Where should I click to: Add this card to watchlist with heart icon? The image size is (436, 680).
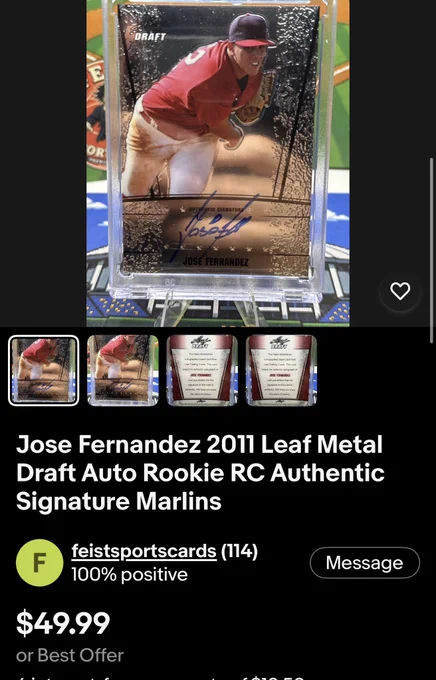click(400, 291)
